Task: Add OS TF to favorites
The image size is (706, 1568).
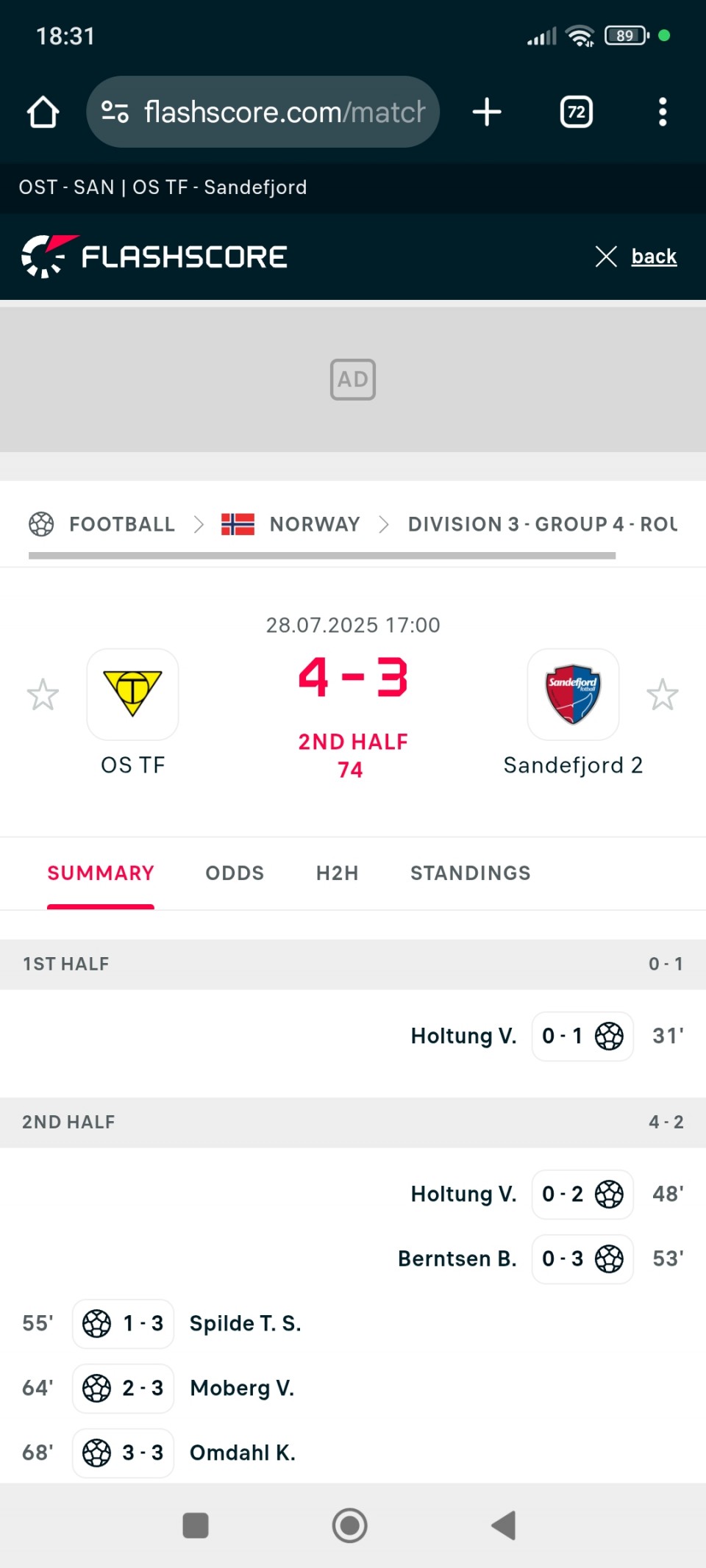Action: (x=43, y=695)
